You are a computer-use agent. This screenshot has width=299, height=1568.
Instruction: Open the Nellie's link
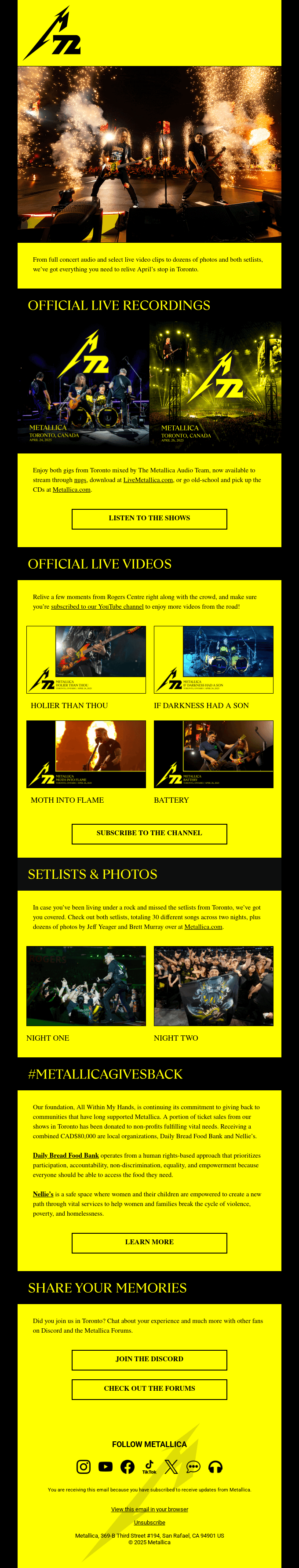(43, 1194)
